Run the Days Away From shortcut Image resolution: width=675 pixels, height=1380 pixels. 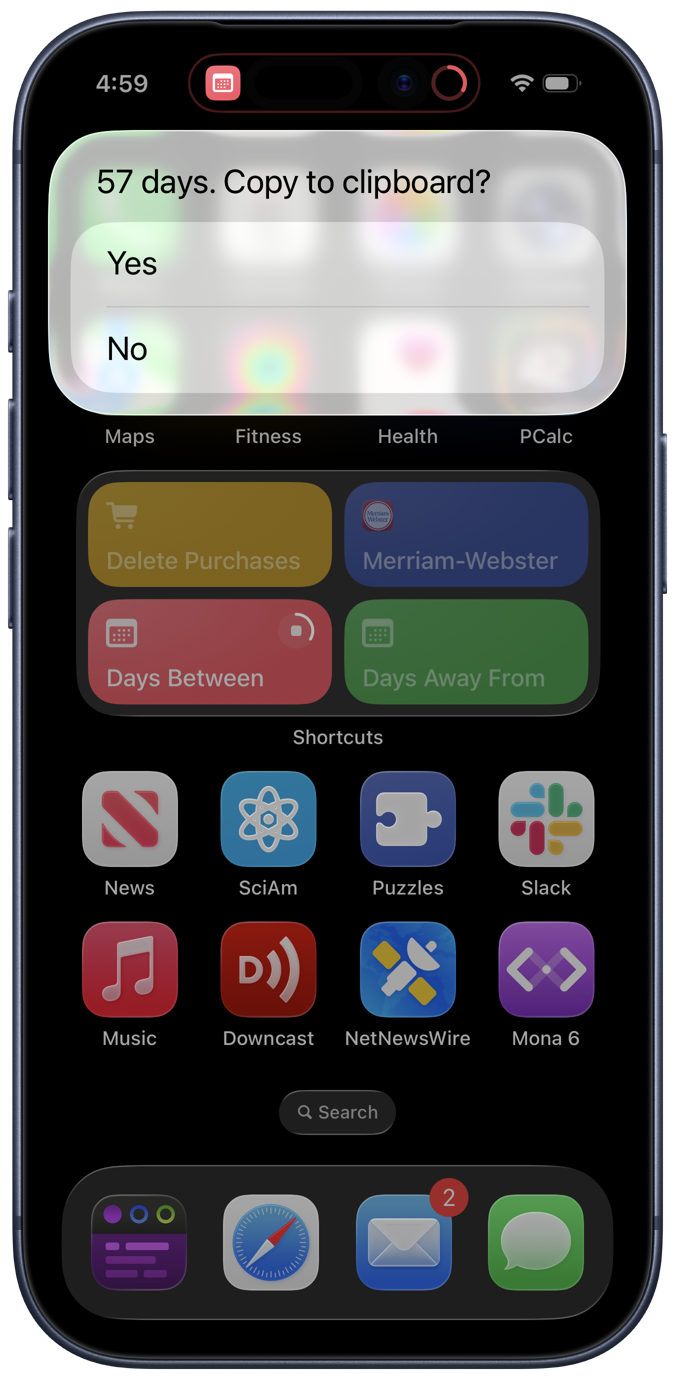[x=466, y=652]
